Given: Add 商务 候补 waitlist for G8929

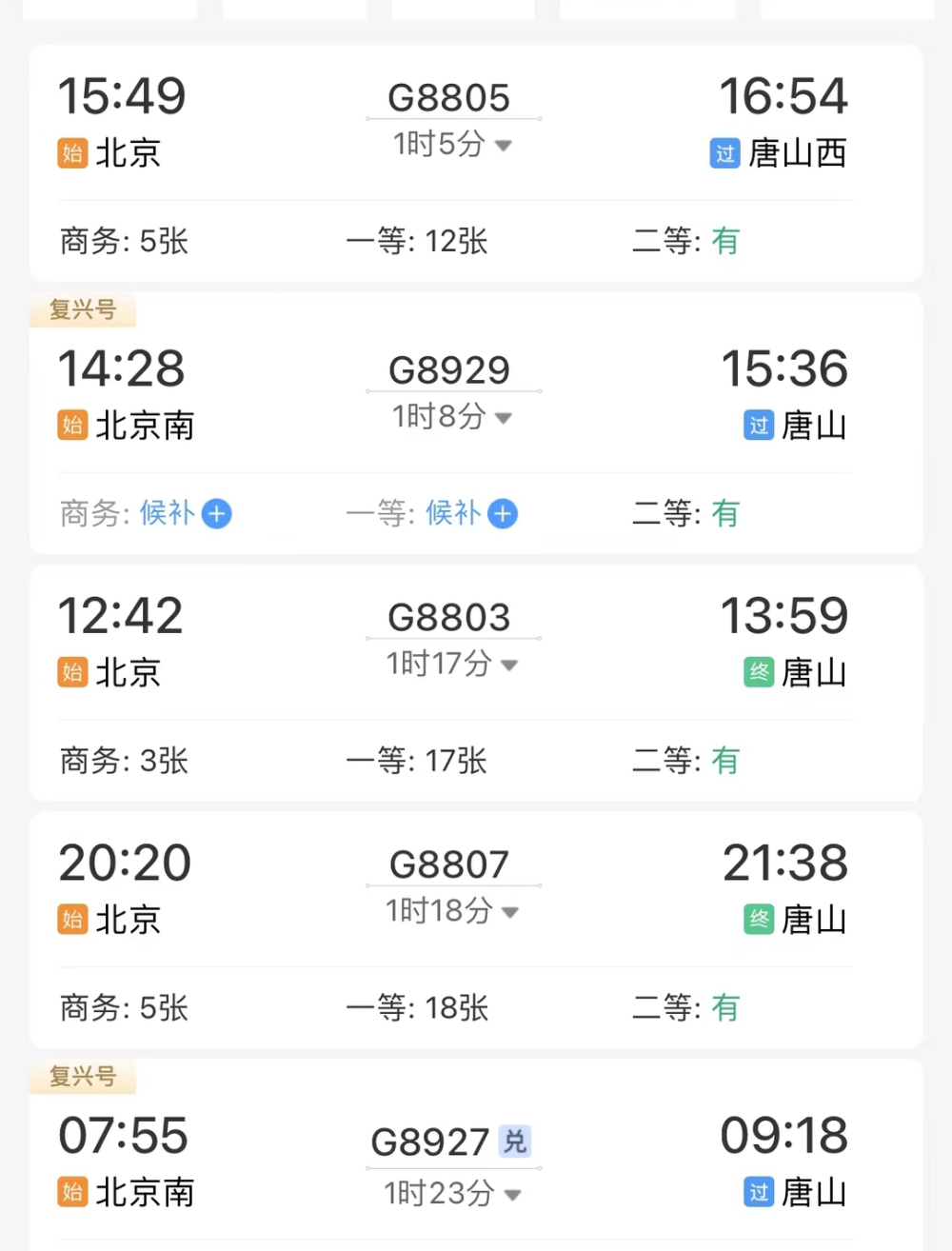Looking at the screenshot, I should click(217, 514).
